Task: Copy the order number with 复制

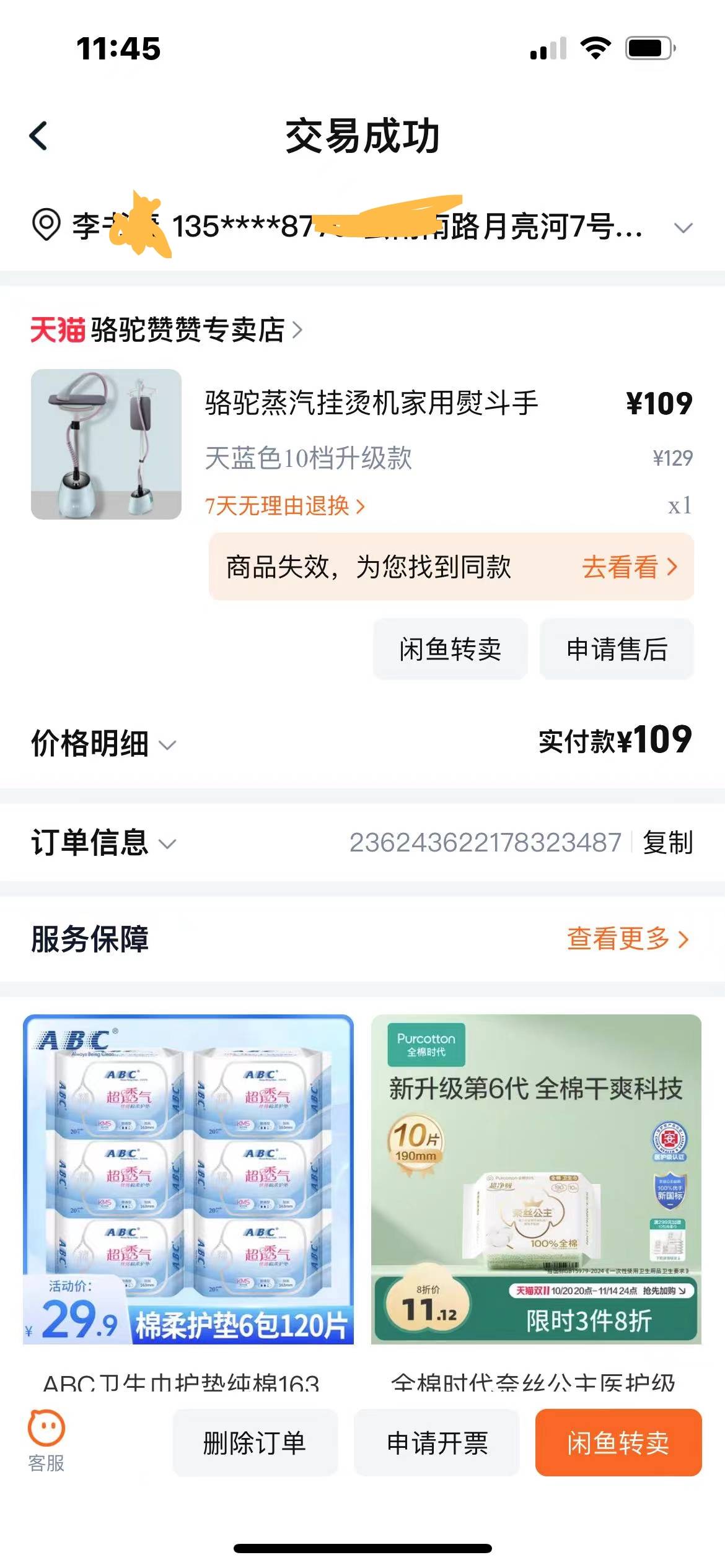Action: coord(667,843)
